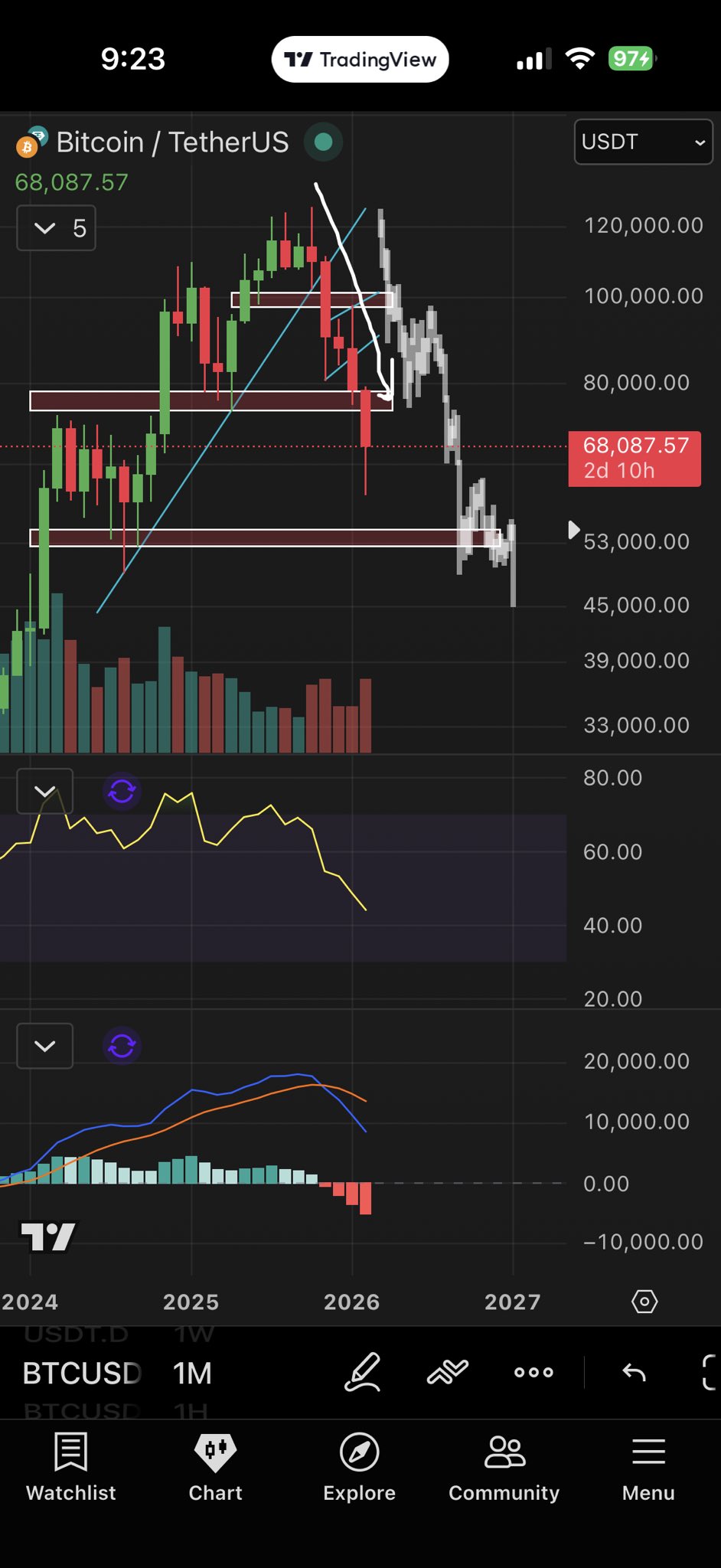Tap the TradingView pill in status bar
The width and height of the screenshot is (721, 1568).
pyautogui.click(x=360, y=60)
